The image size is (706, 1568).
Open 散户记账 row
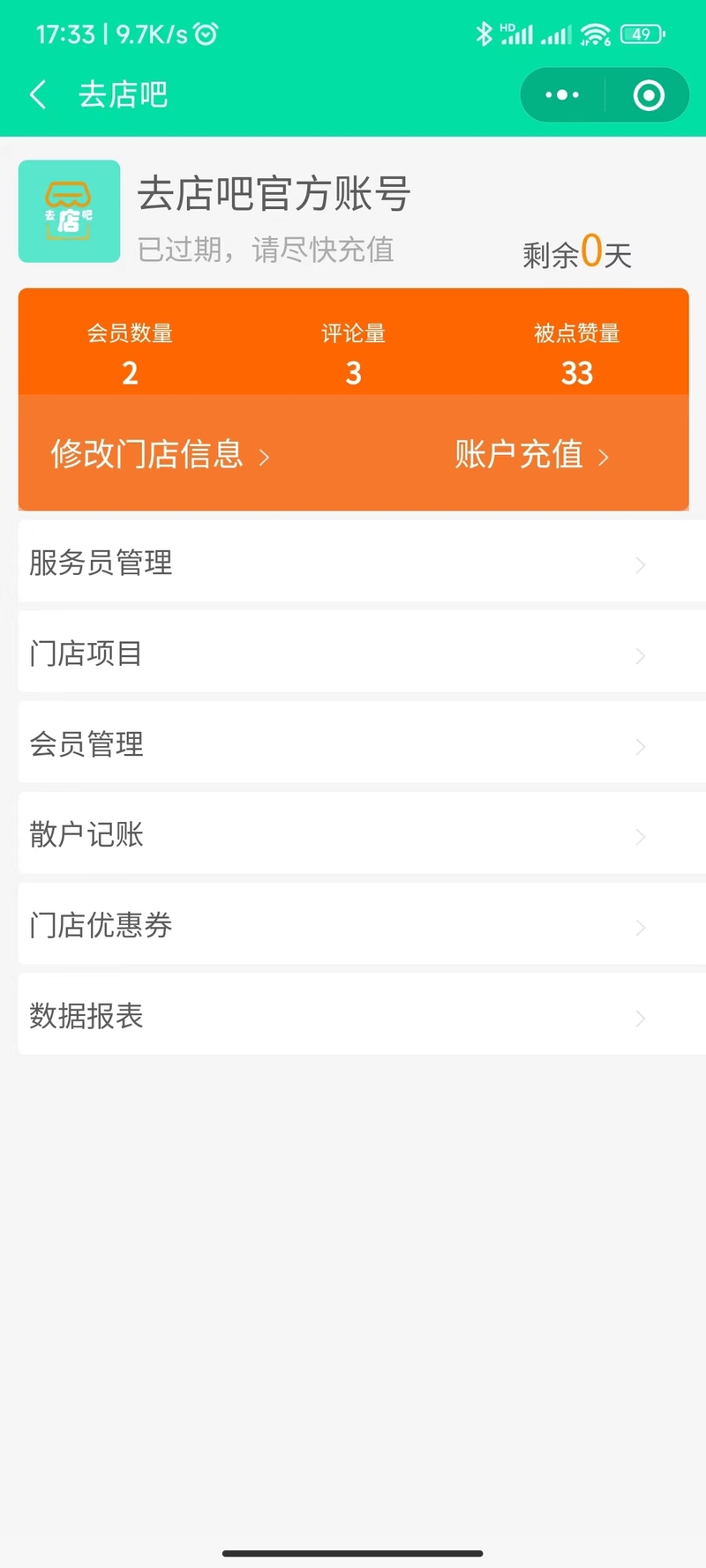click(x=362, y=834)
